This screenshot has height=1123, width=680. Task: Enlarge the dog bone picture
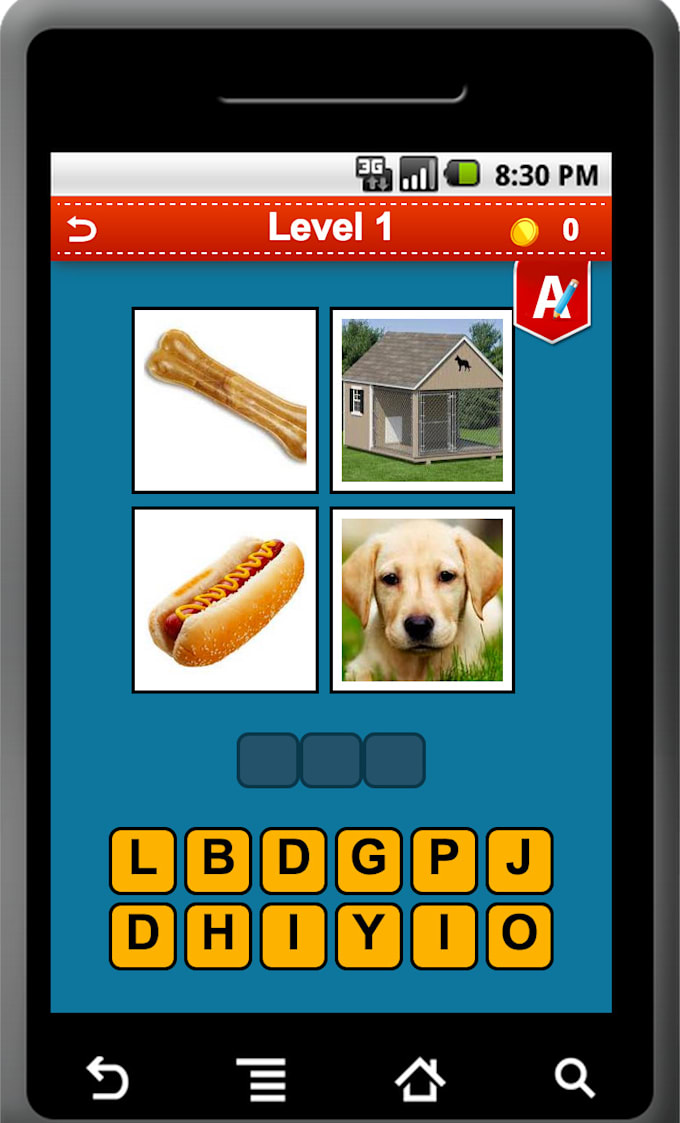click(225, 400)
